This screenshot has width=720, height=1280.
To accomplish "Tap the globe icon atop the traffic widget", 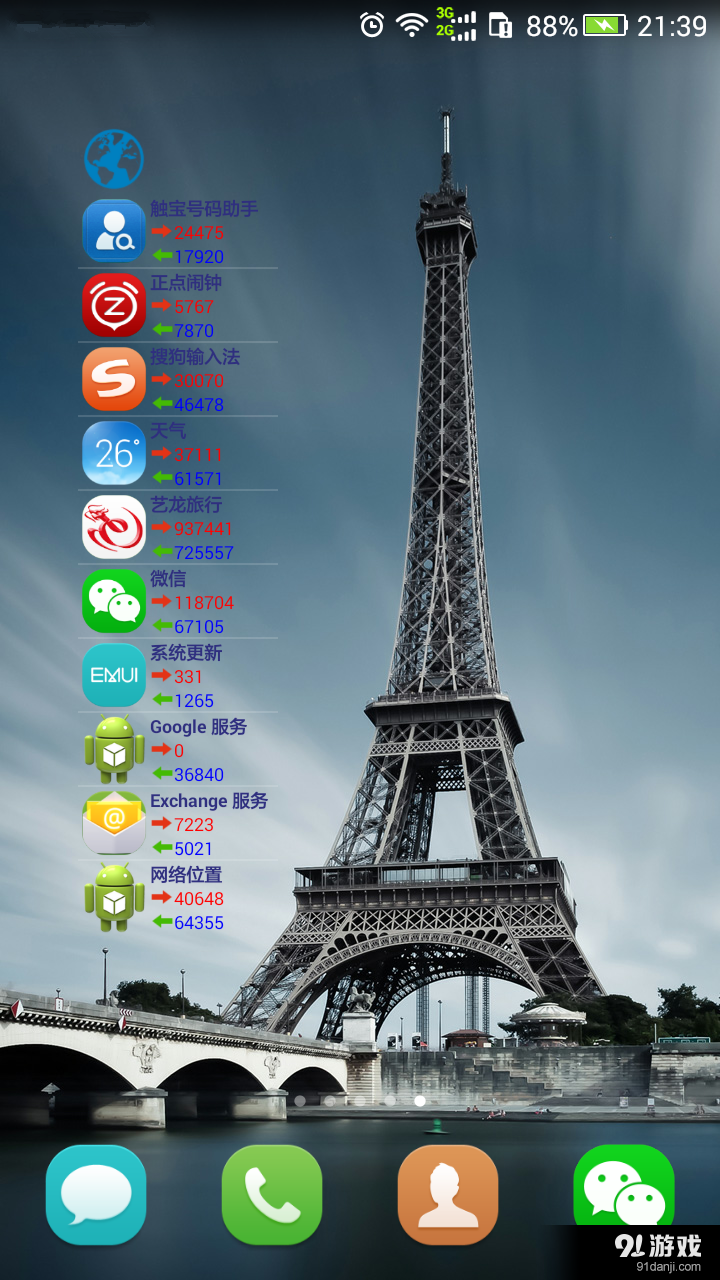I will point(113,159).
